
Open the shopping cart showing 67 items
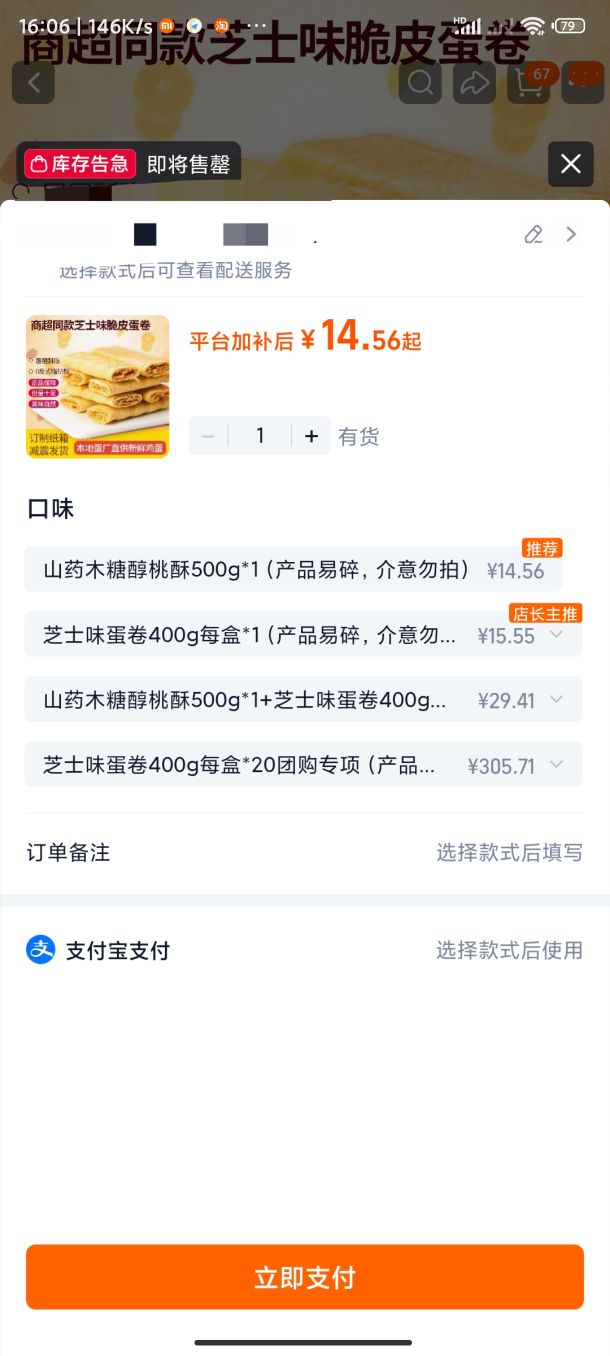[x=529, y=83]
